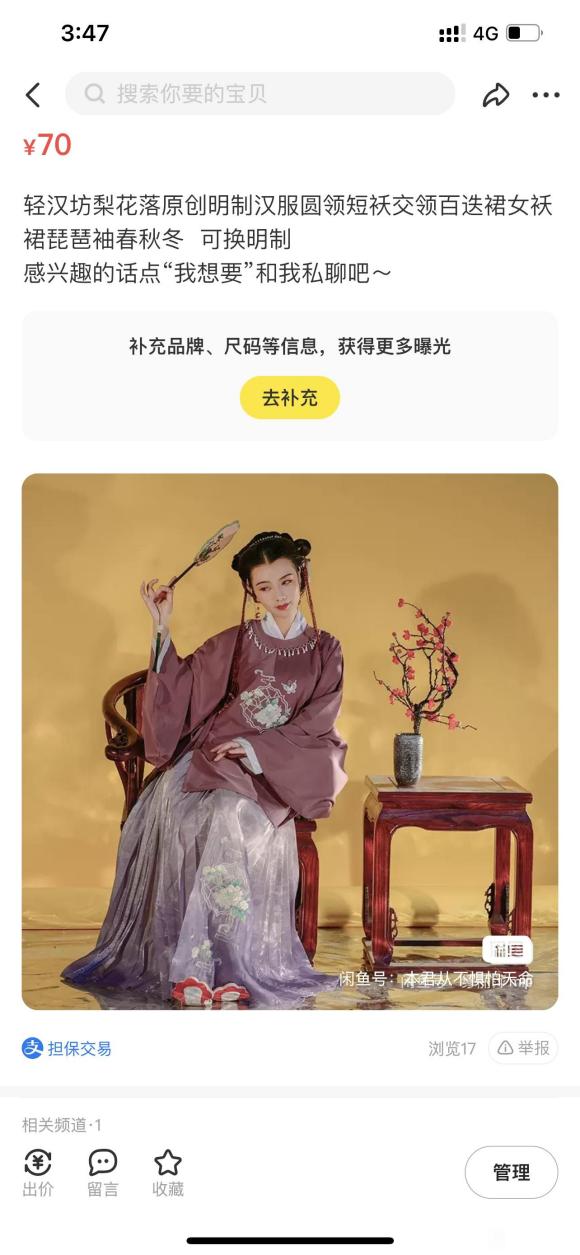Leave a comment via 留言
The height and width of the screenshot is (1255, 580).
103,1173
